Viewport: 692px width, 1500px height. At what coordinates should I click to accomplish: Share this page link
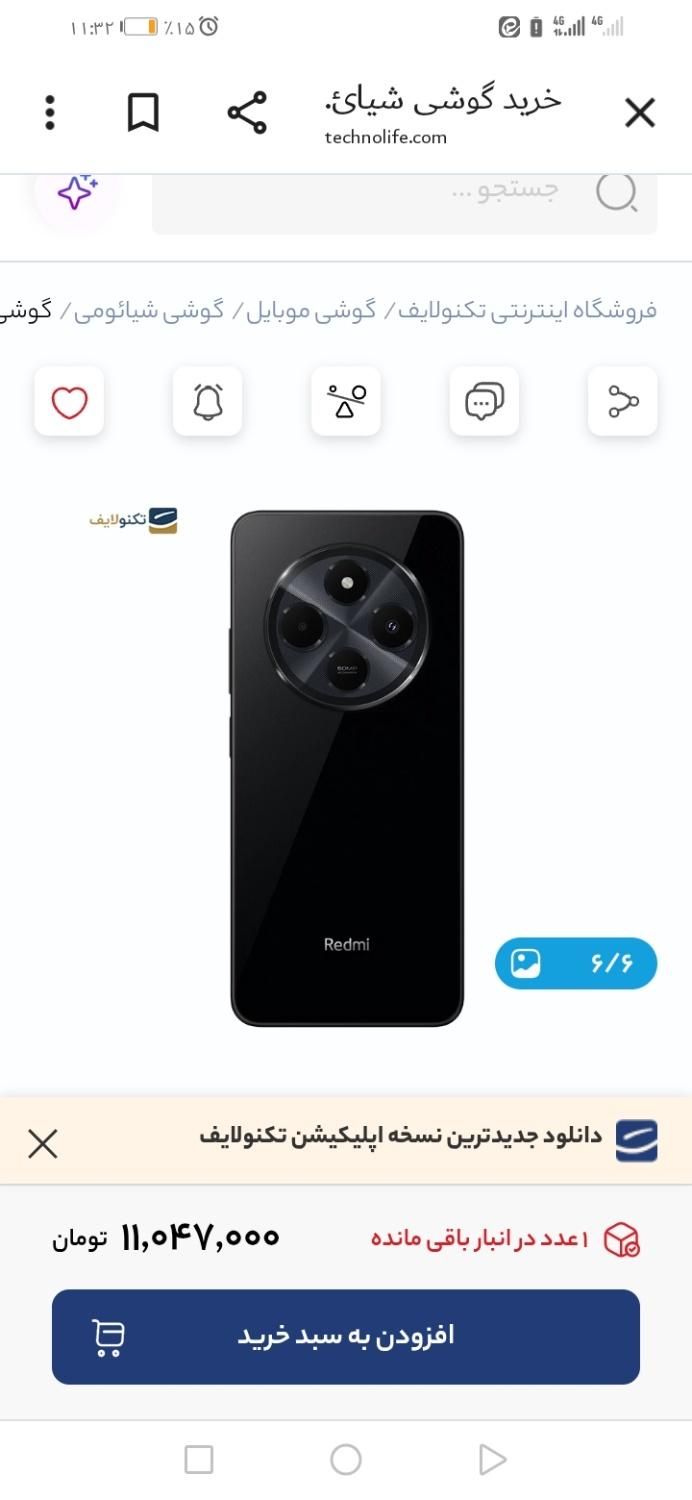247,113
